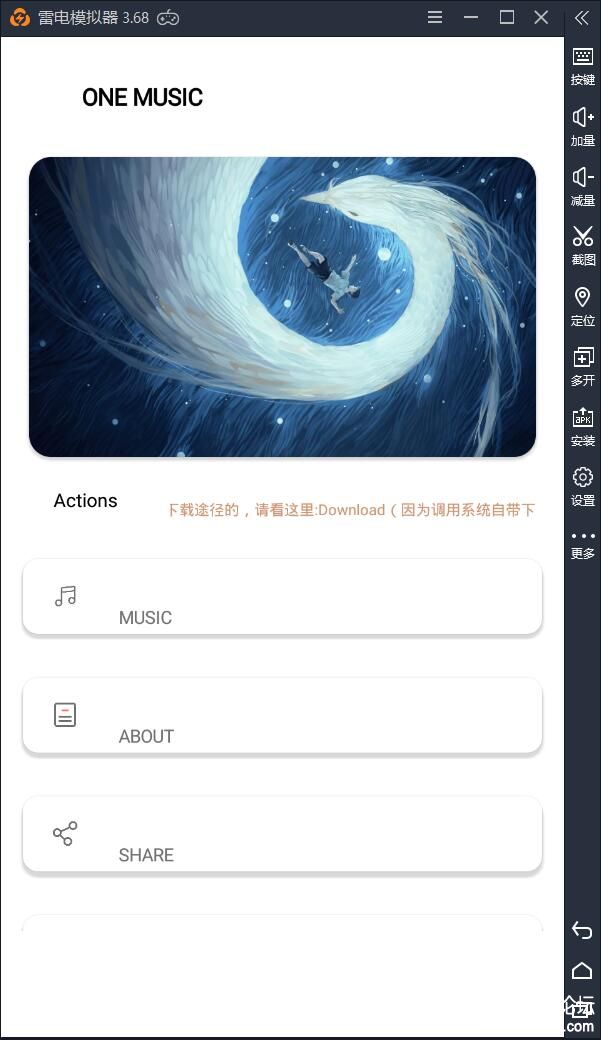Screen dimensions: 601x1040
Task: Tap the emulator keyboard mapping button
Action: pos(583,66)
